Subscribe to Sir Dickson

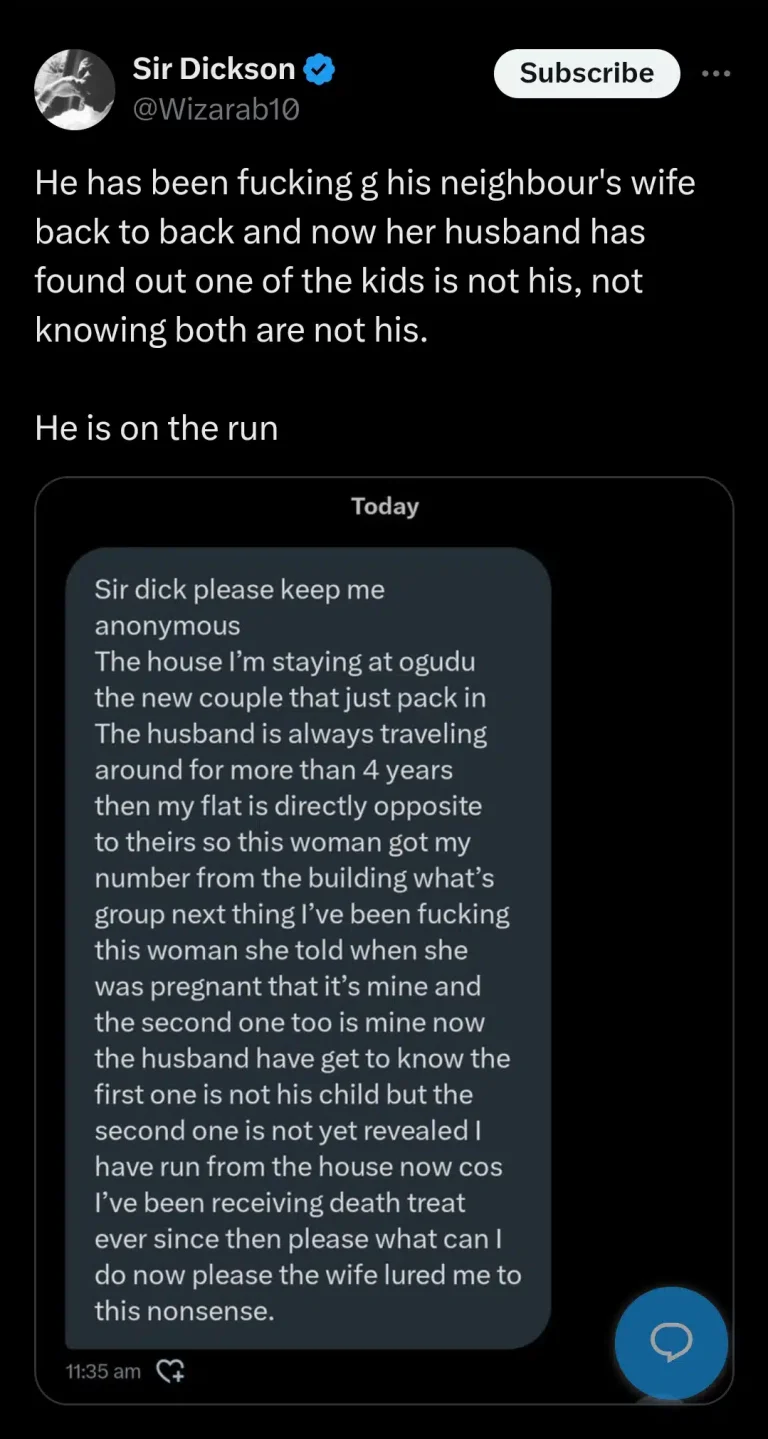586,73
